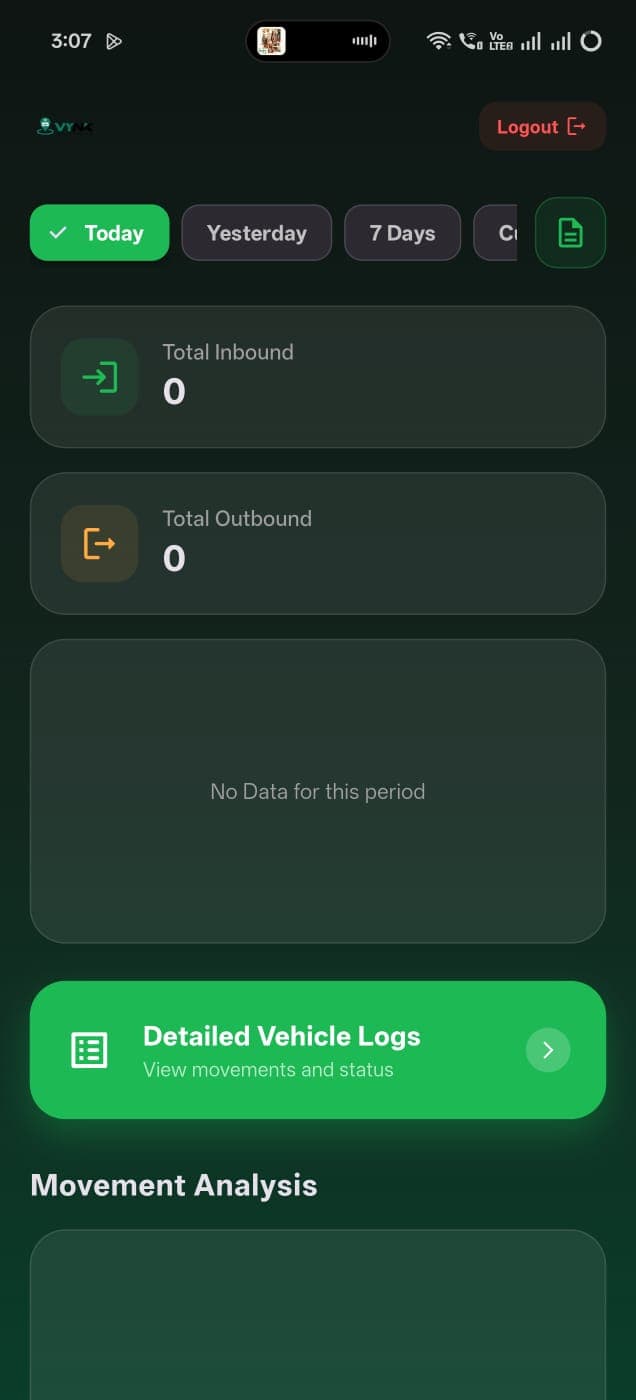The height and width of the screenshot is (1400, 636).
Task: Switch to the Yesterday period
Action: (256, 233)
